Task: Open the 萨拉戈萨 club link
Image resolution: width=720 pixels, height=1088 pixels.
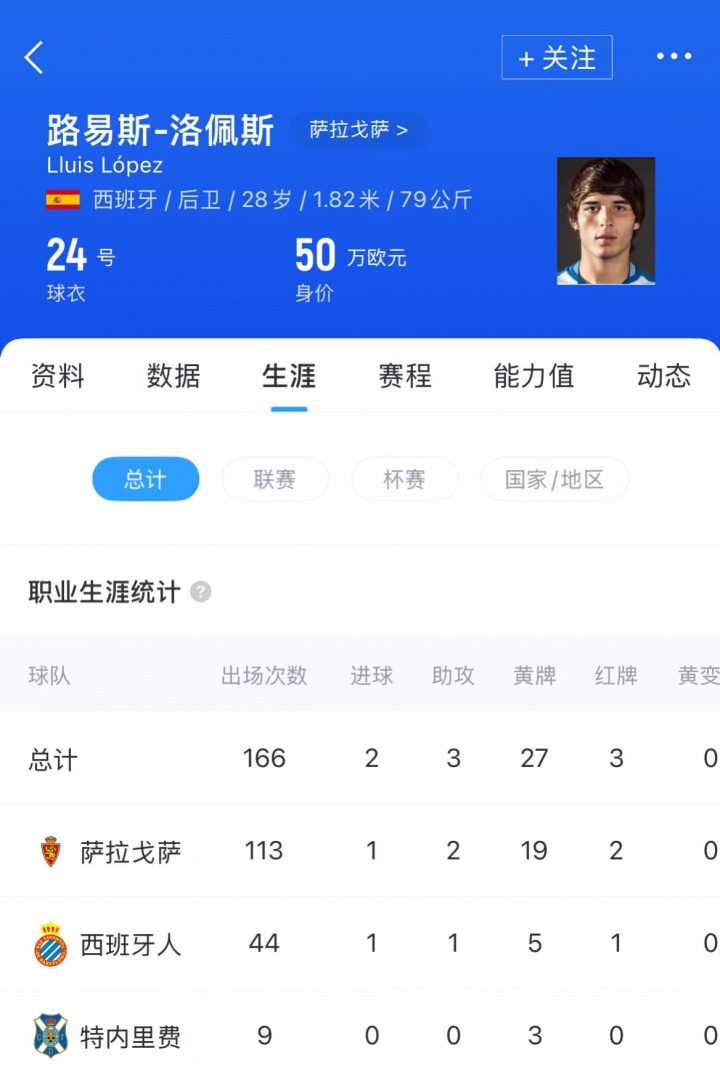Action: point(358,131)
